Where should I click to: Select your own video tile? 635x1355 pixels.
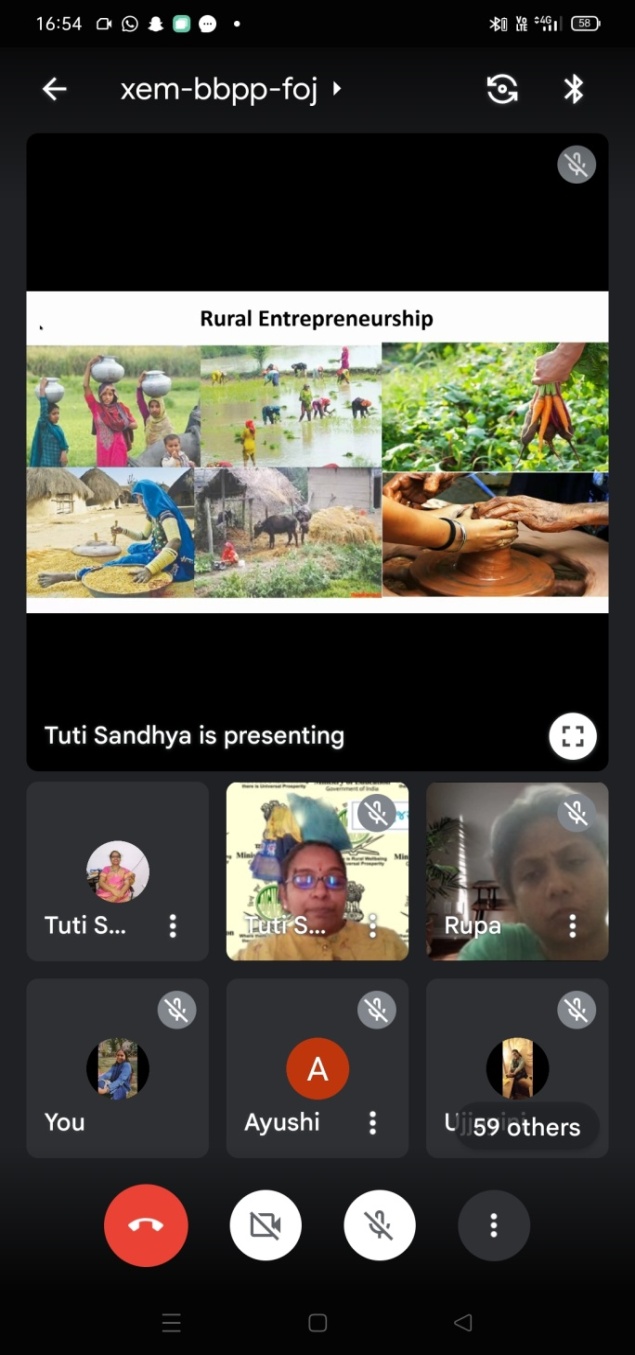117,1068
